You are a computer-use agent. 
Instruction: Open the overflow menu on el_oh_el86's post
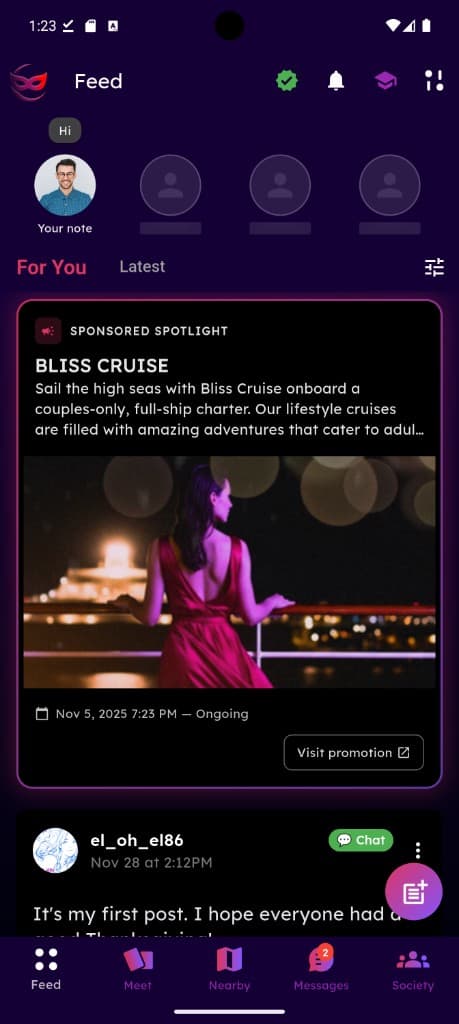point(418,850)
